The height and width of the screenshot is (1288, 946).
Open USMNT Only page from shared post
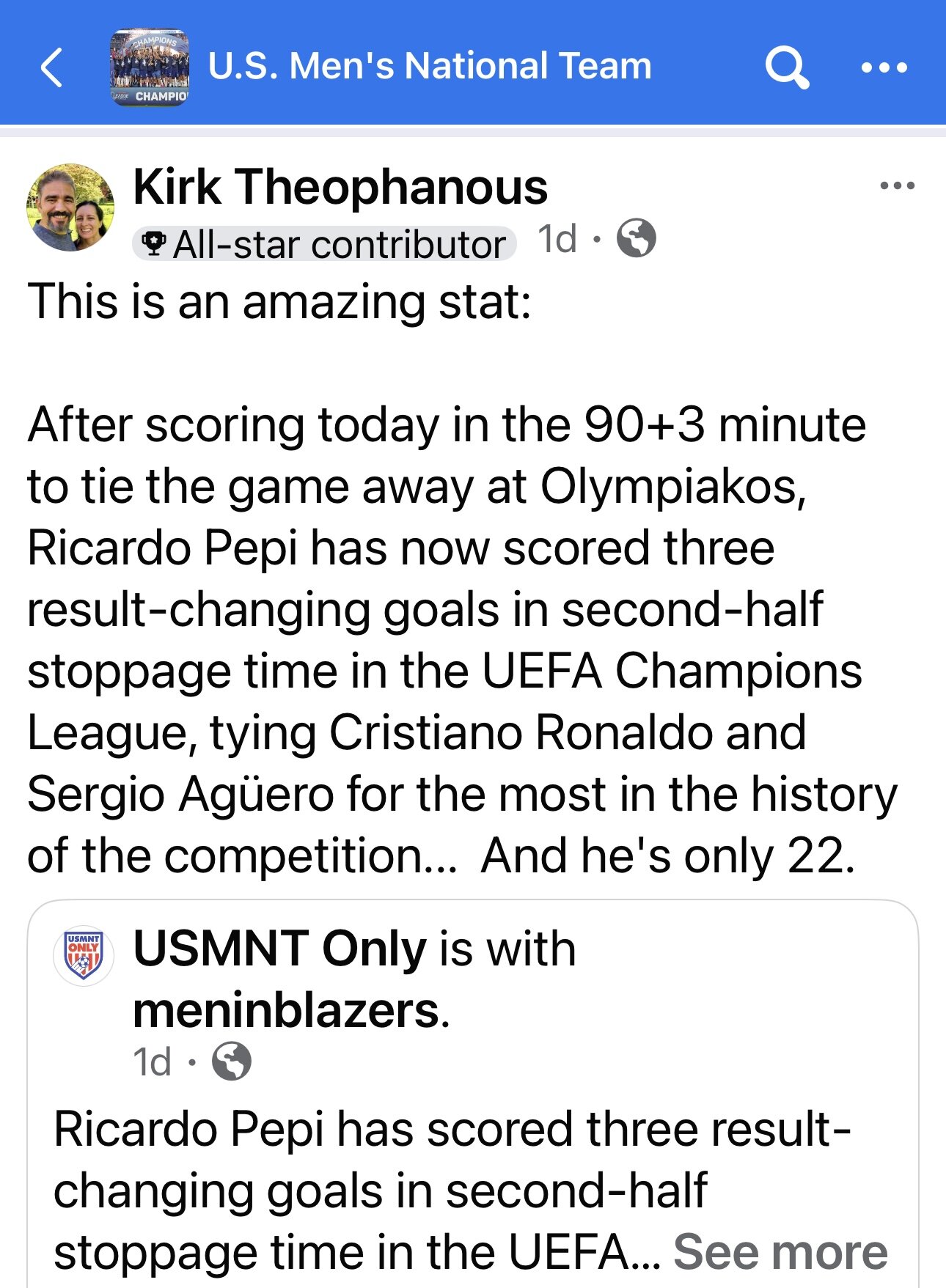click(x=279, y=949)
